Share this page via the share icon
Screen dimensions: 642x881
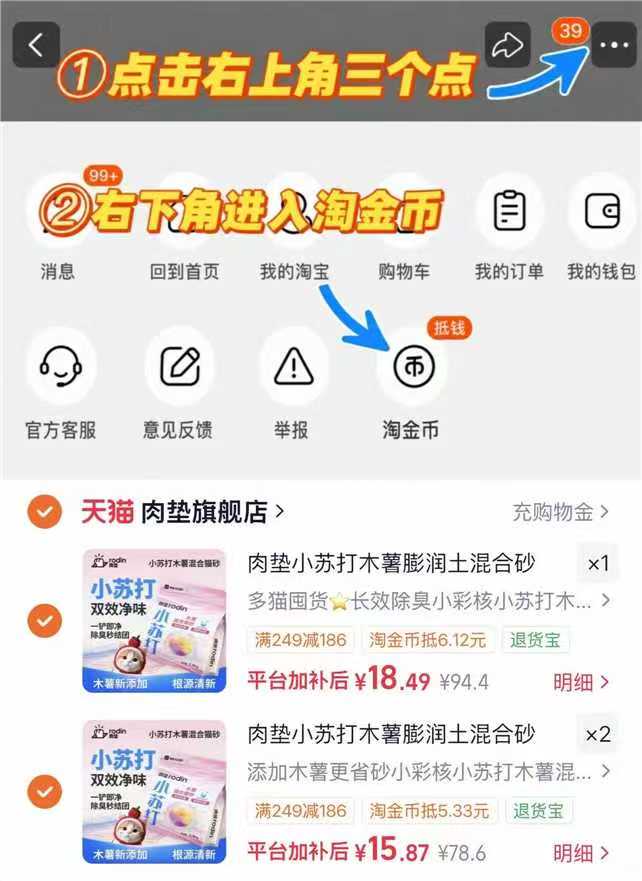pos(507,45)
